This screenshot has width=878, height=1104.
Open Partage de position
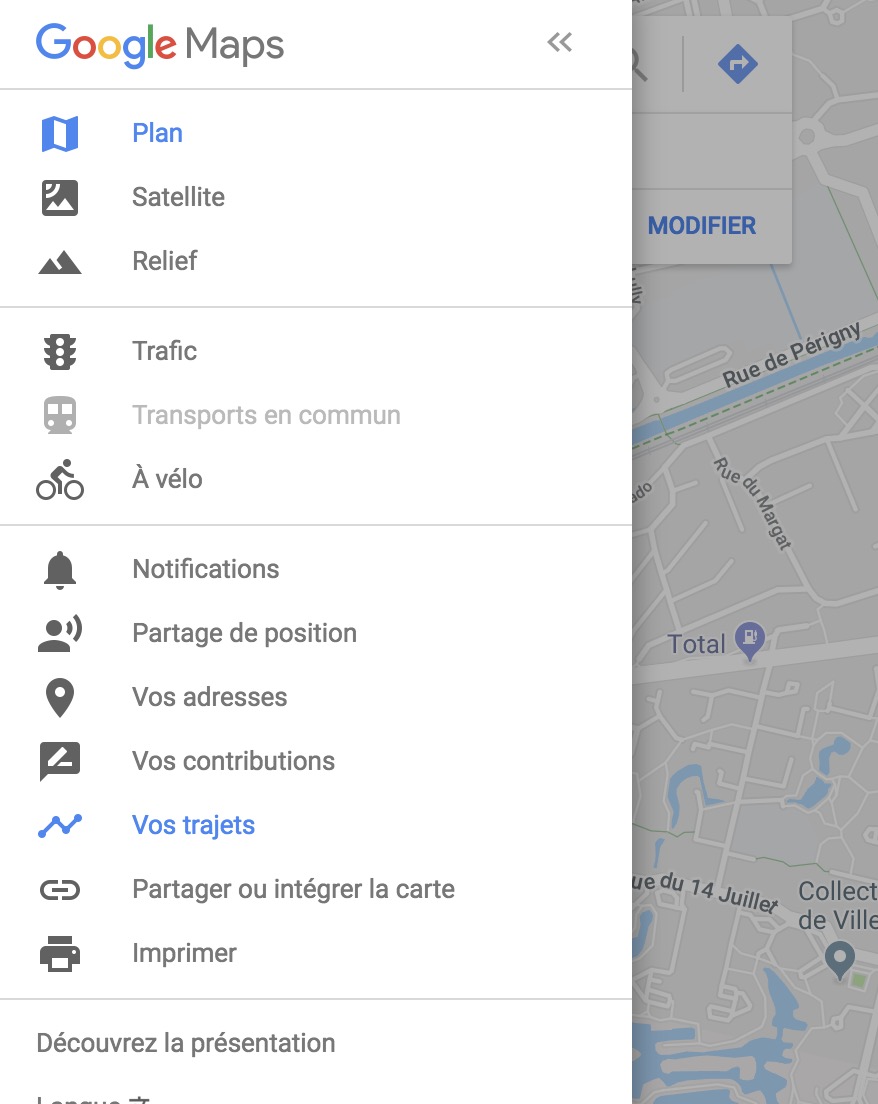coord(244,633)
